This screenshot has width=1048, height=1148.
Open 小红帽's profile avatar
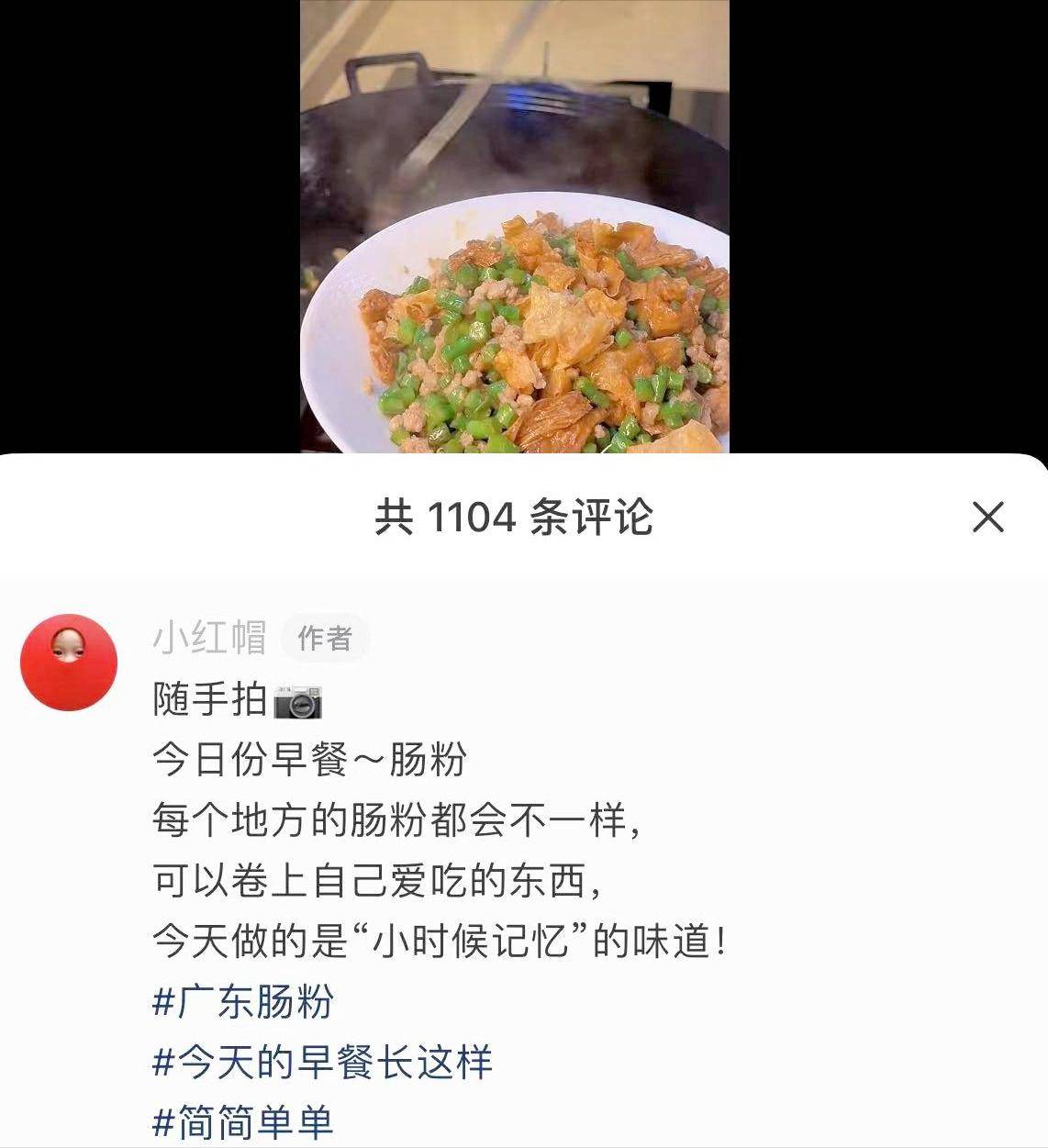point(69,663)
